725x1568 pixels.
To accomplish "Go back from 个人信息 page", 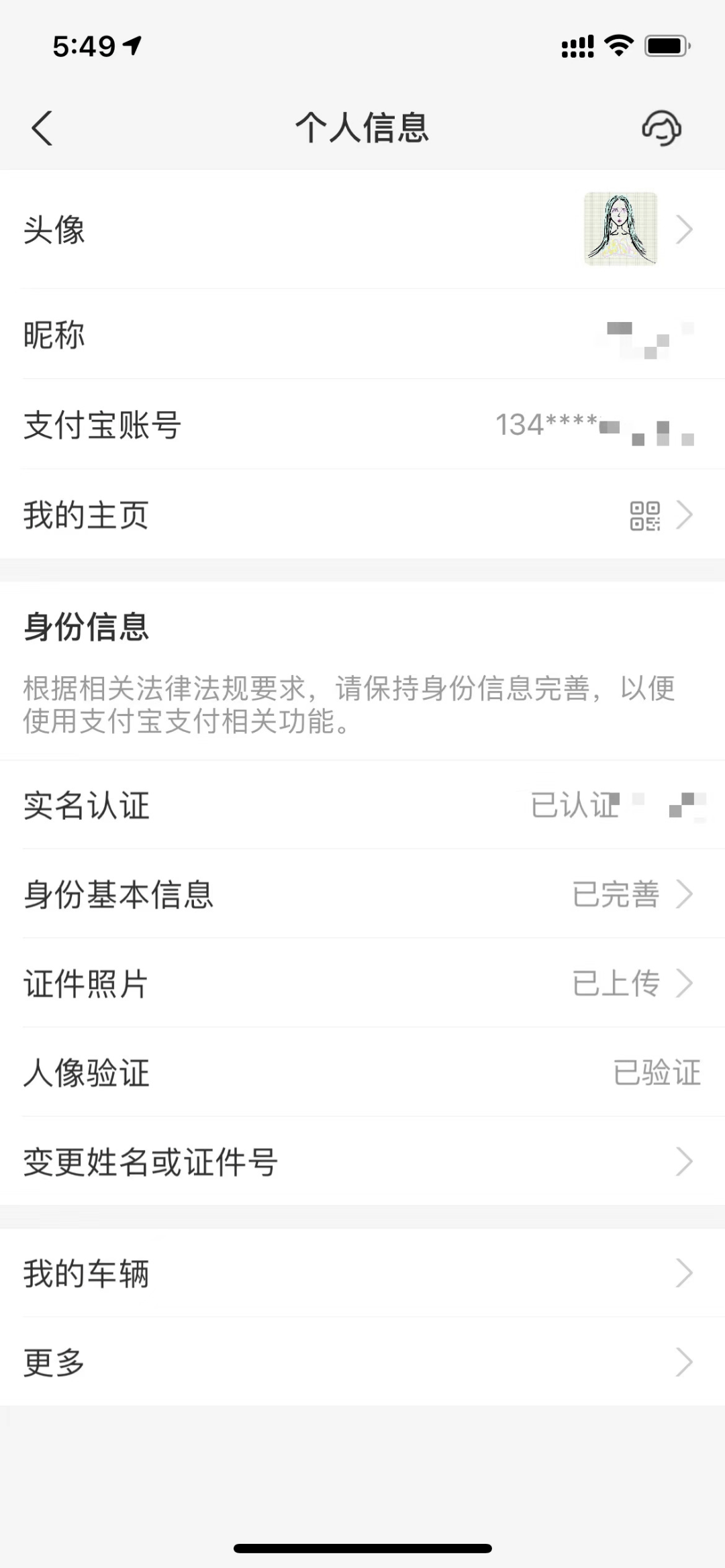I will pyautogui.click(x=42, y=127).
